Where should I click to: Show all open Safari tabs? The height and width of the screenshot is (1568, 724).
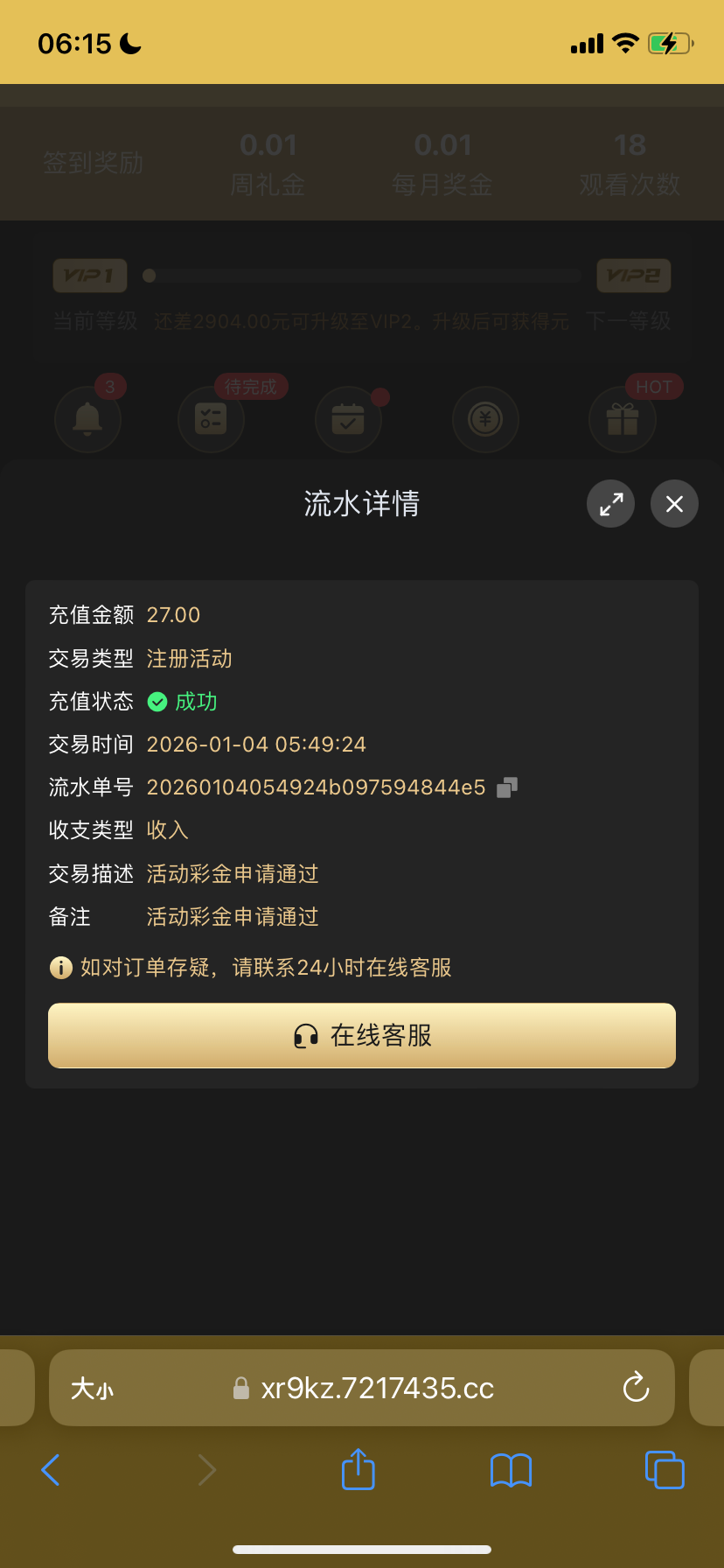[665, 1470]
